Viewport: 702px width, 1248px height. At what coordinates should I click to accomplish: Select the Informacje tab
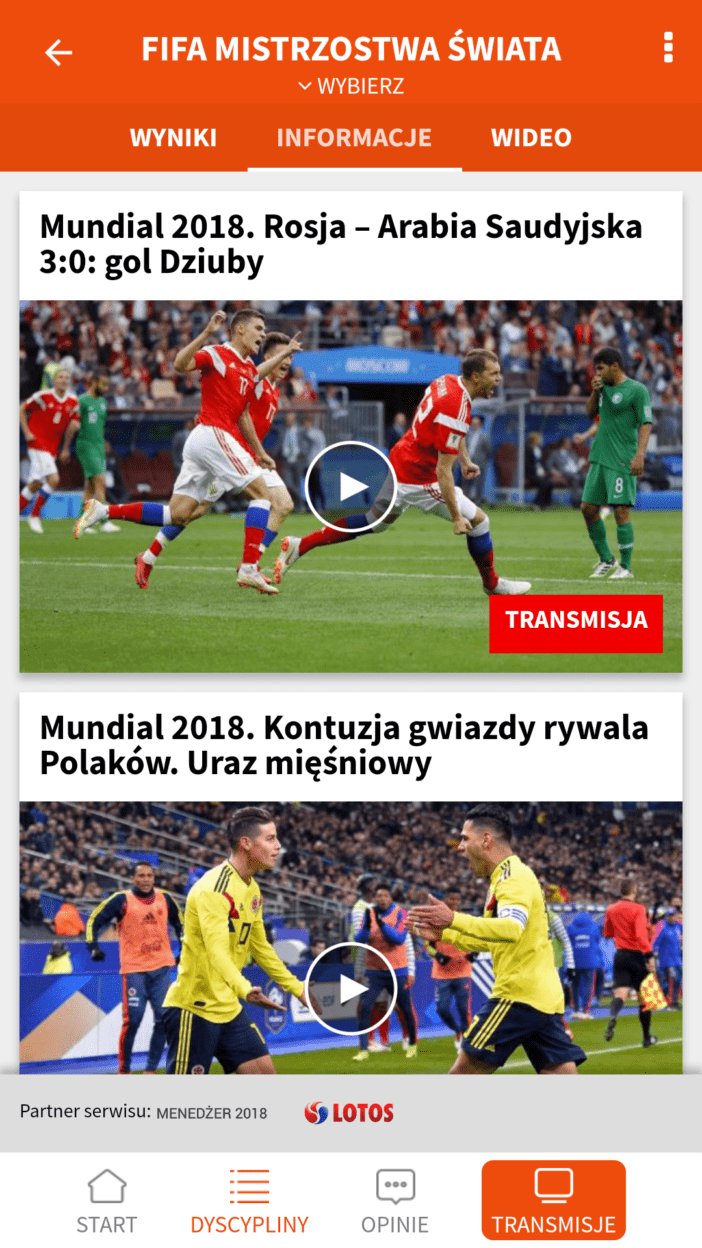click(354, 138)
